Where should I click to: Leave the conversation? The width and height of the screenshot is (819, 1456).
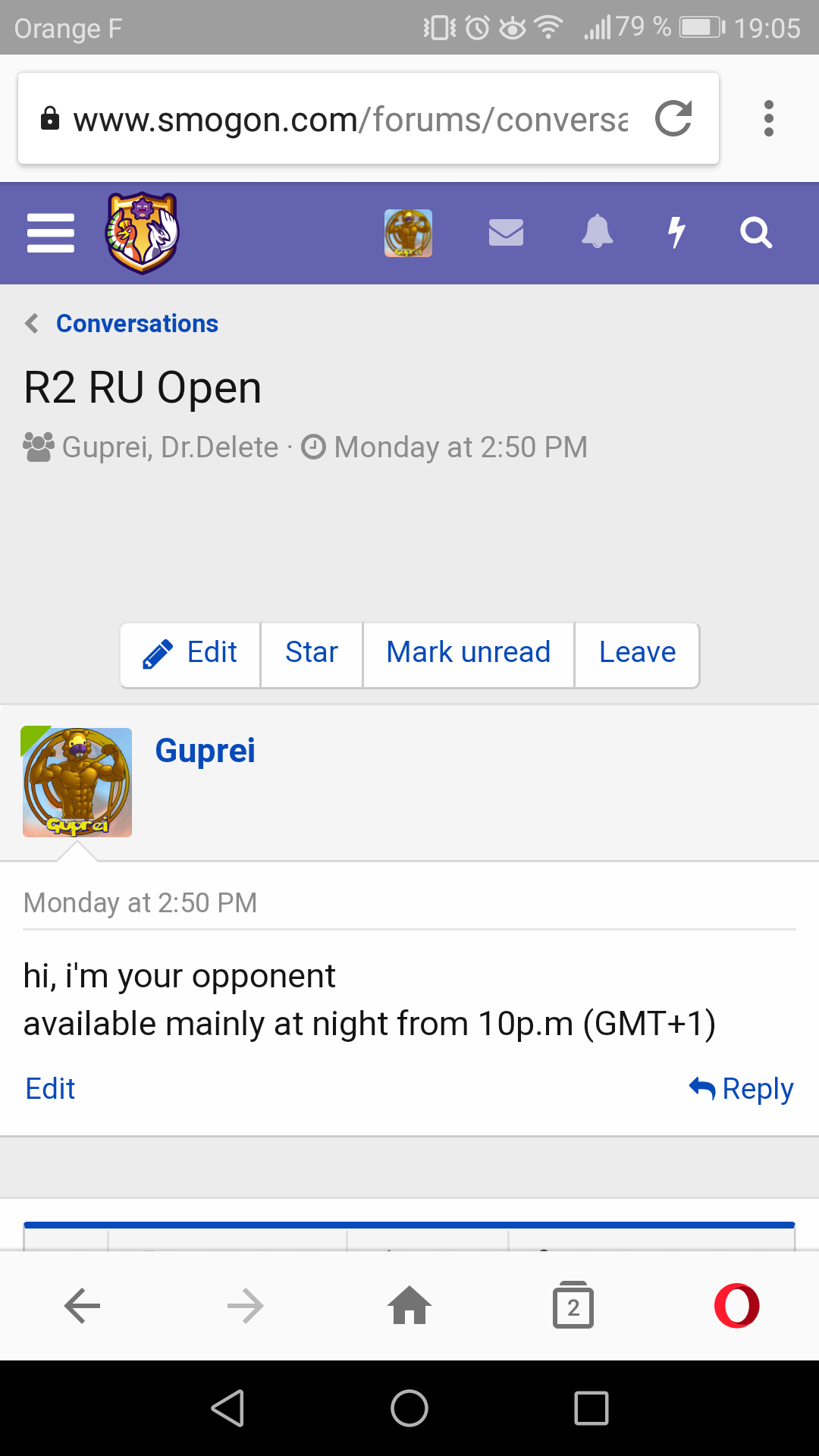point(637,653)
